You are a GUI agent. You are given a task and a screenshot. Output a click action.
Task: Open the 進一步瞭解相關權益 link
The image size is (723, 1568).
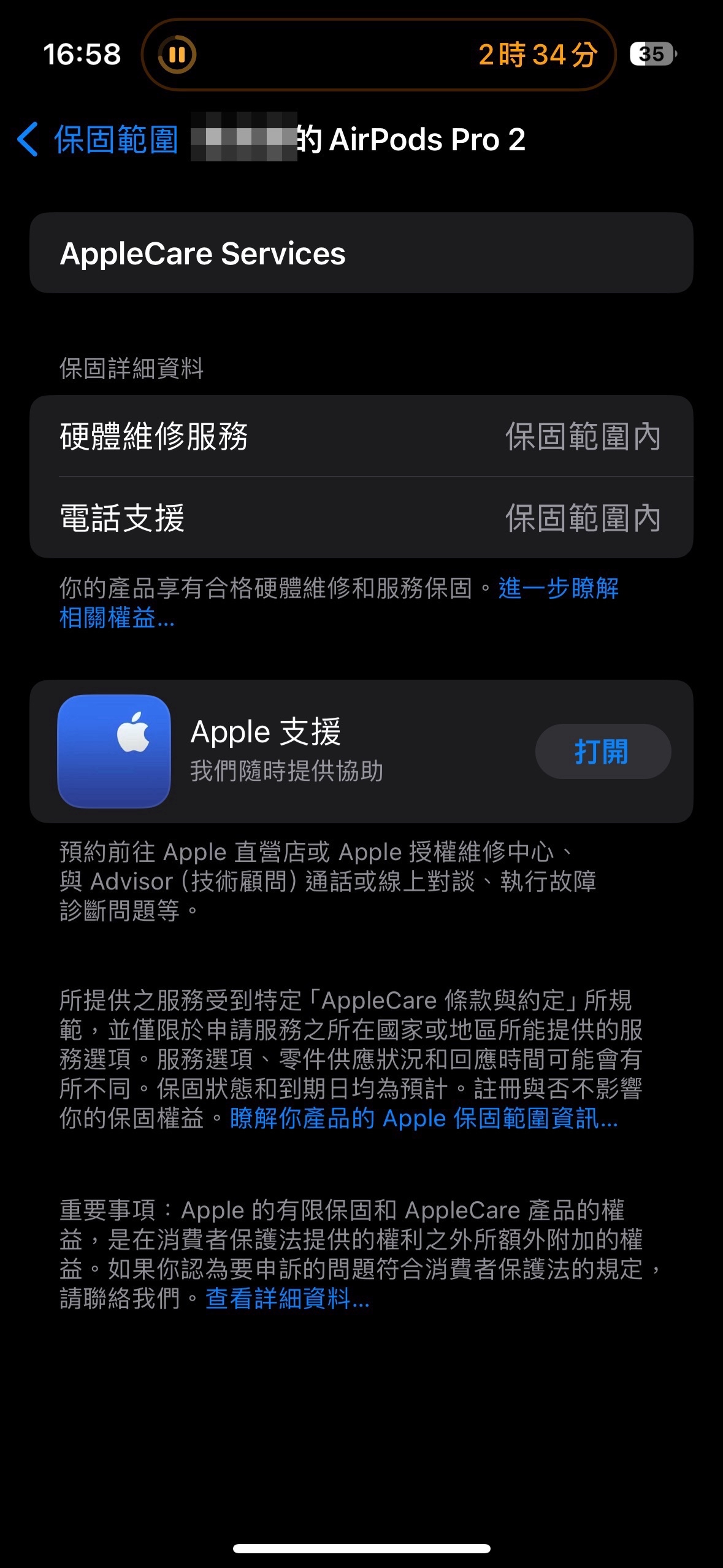558,588
